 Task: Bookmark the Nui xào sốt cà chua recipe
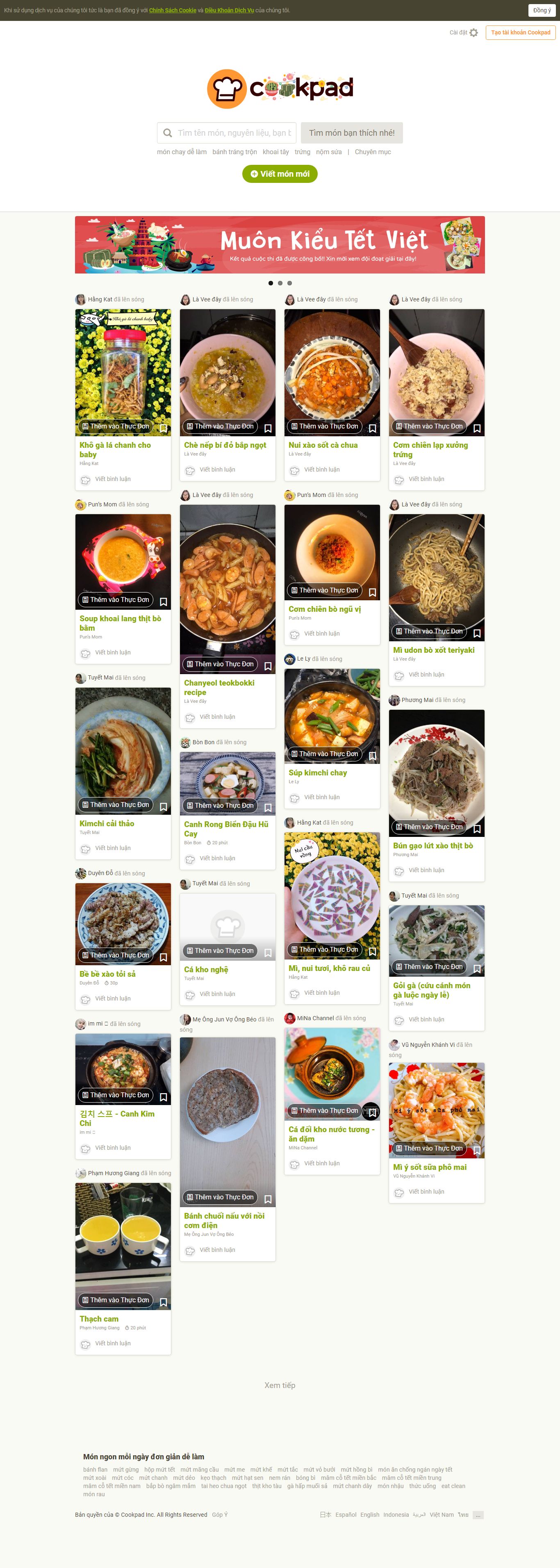coord(373,428)
